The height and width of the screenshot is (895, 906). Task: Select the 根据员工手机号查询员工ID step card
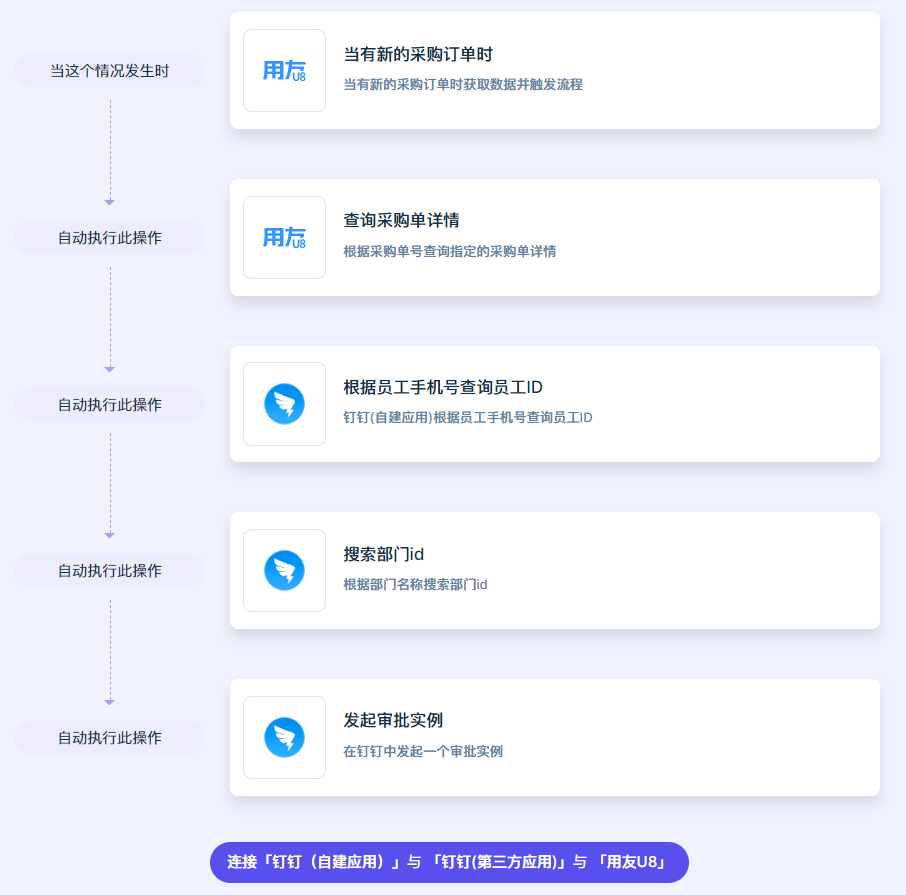pyautogui.click(x=554, y=403)
